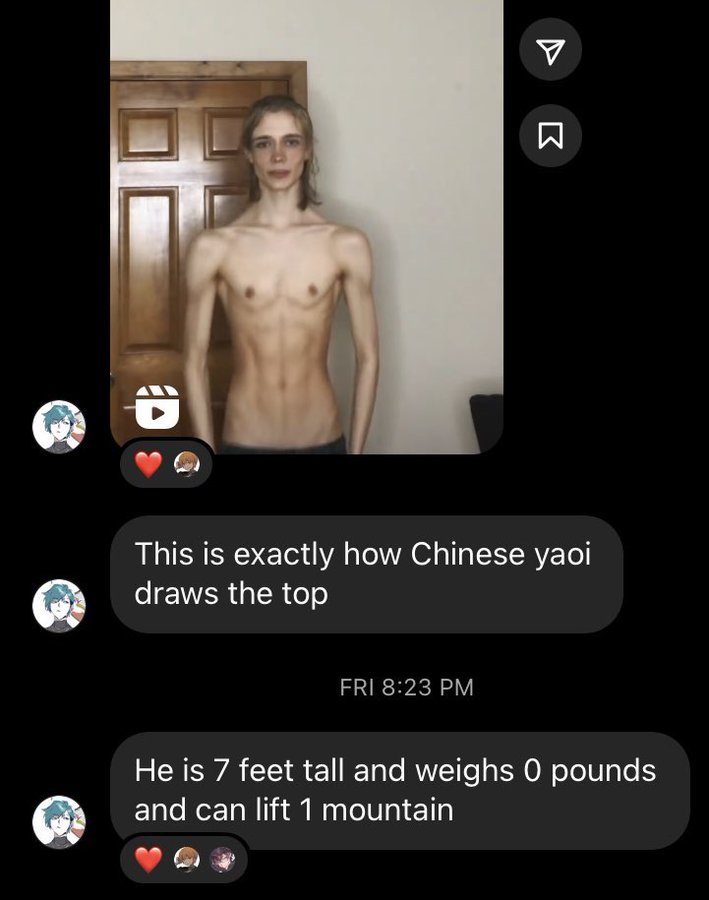Open sender's avatar beside the 'Chinese yaoi' message
This screenshot has height=900, width=709.
[x=59, y=606]
